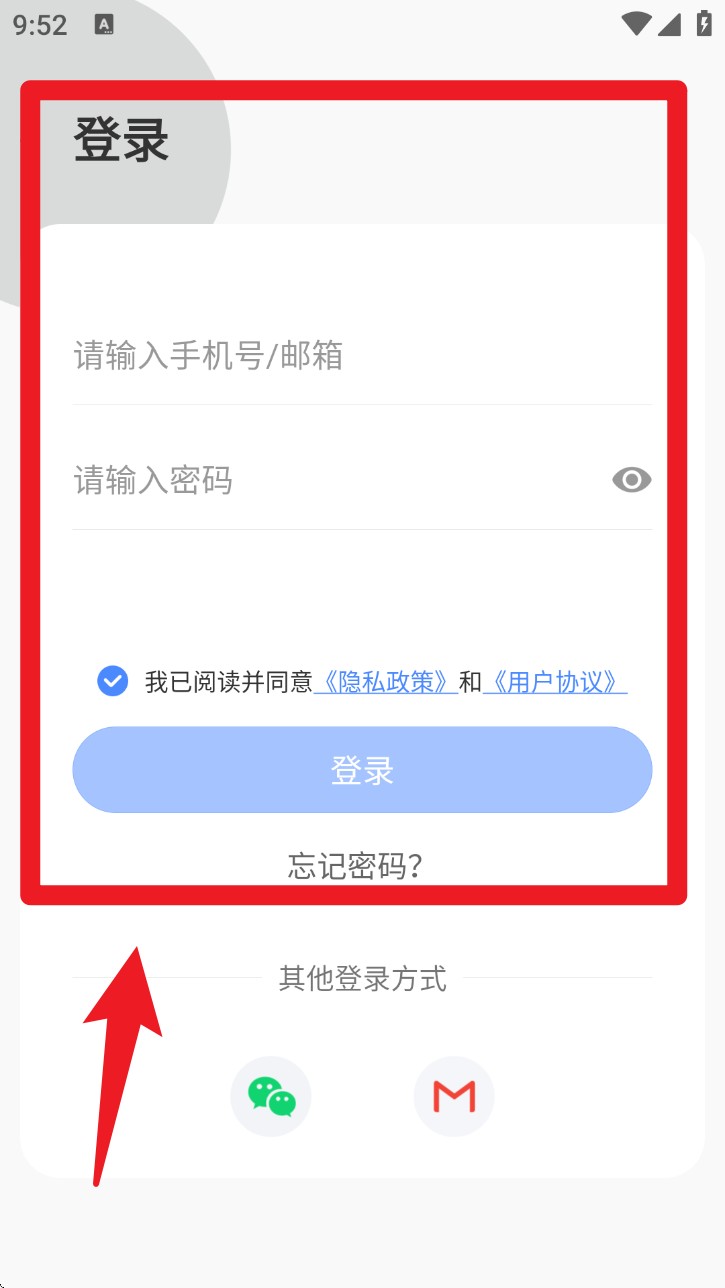Open the 《隐私政策》 privacy policy link
Screen dimensions: 725x1288
click(386, 682)
